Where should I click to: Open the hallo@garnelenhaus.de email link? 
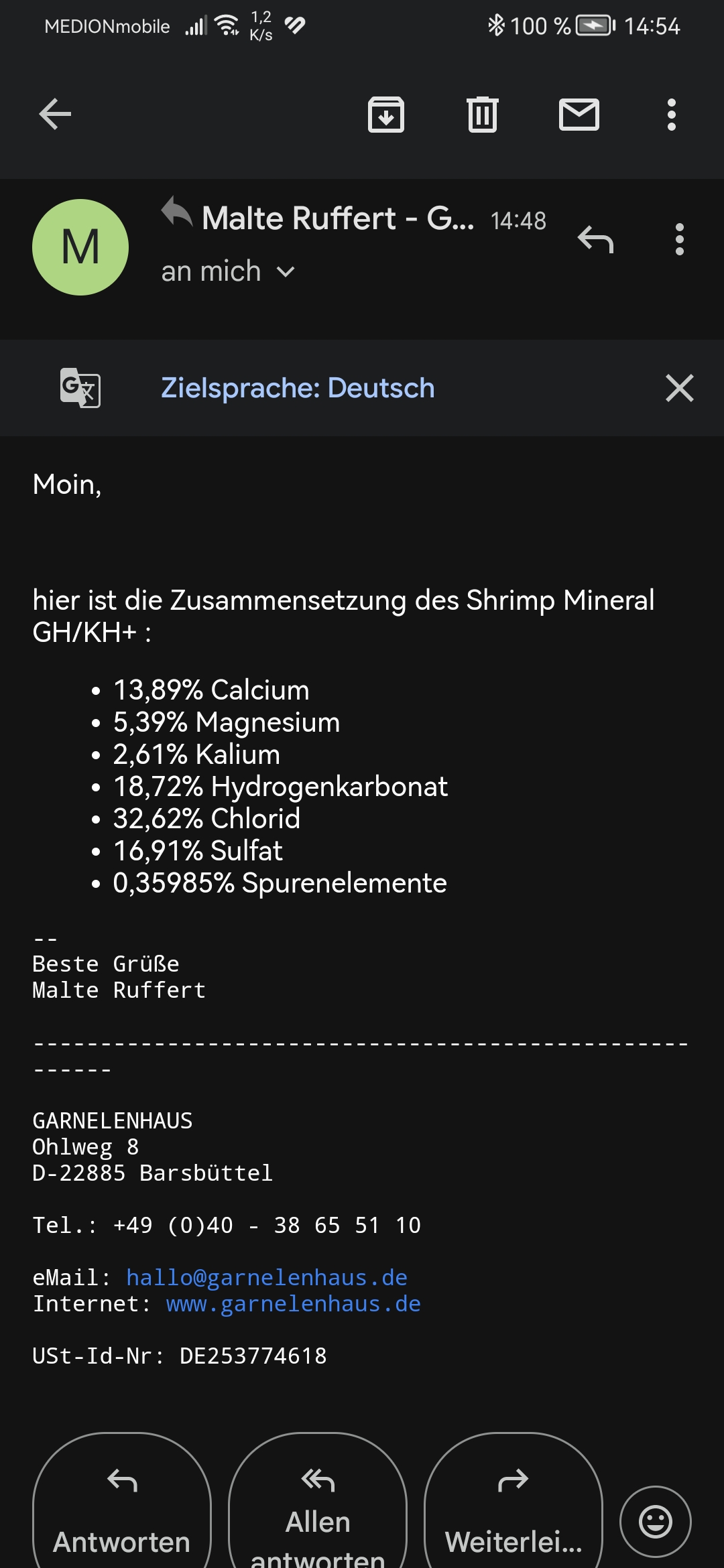267,1278
